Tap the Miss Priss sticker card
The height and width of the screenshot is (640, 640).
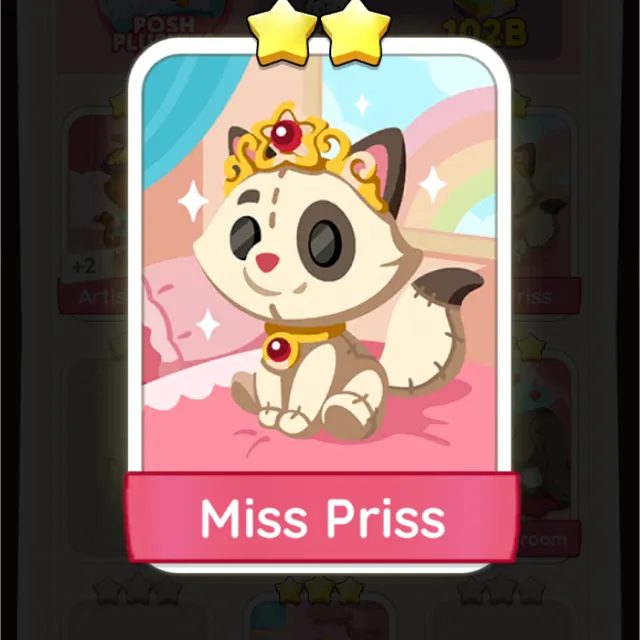(320, 310)
